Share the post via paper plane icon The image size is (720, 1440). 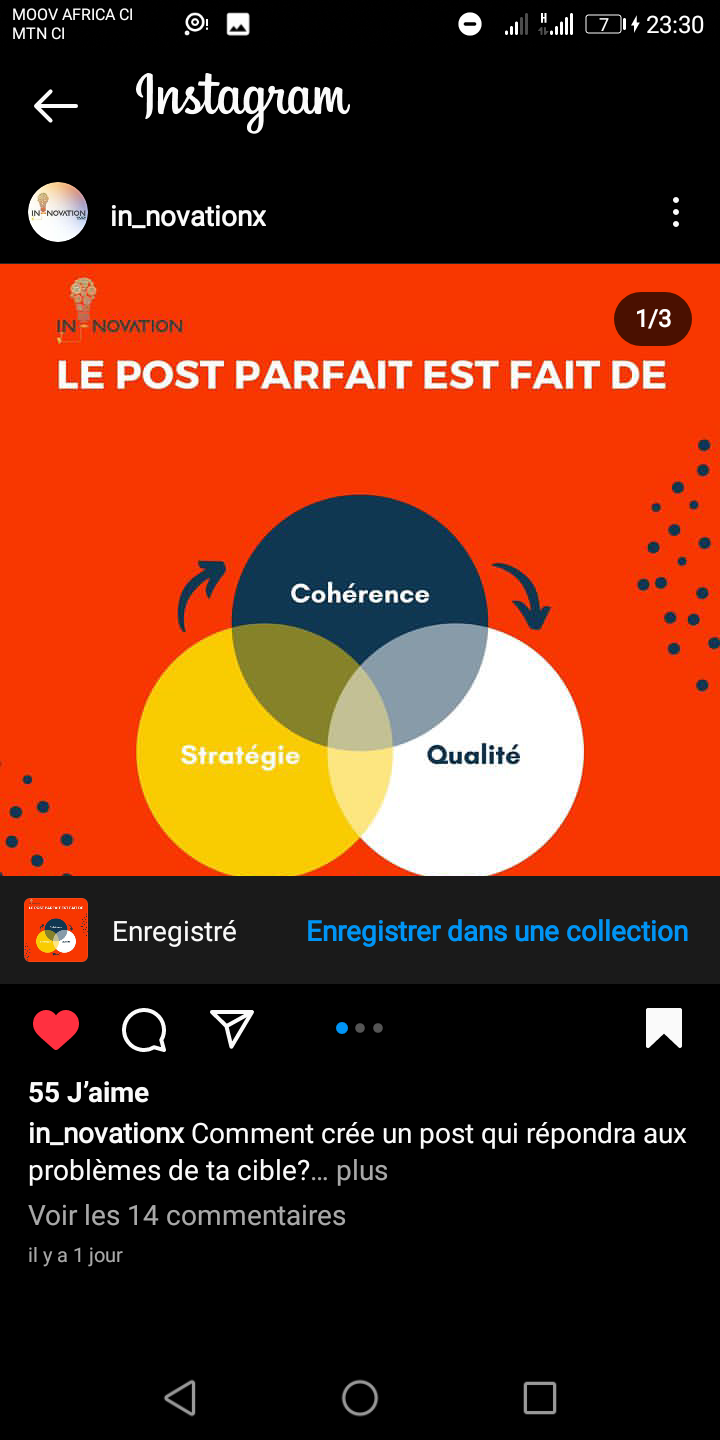(x=232, y=1028)
